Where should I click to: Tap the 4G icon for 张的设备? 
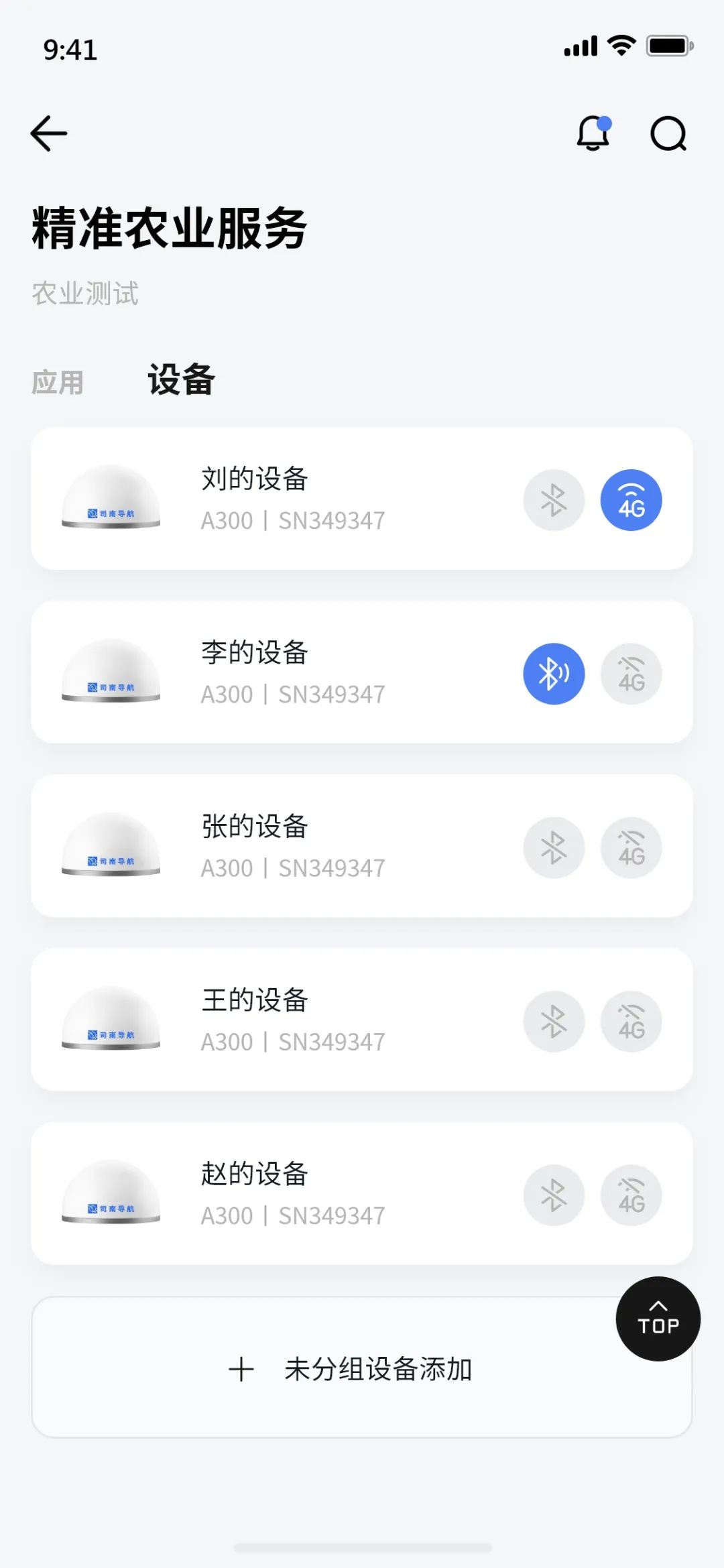(x=631, y=847)
